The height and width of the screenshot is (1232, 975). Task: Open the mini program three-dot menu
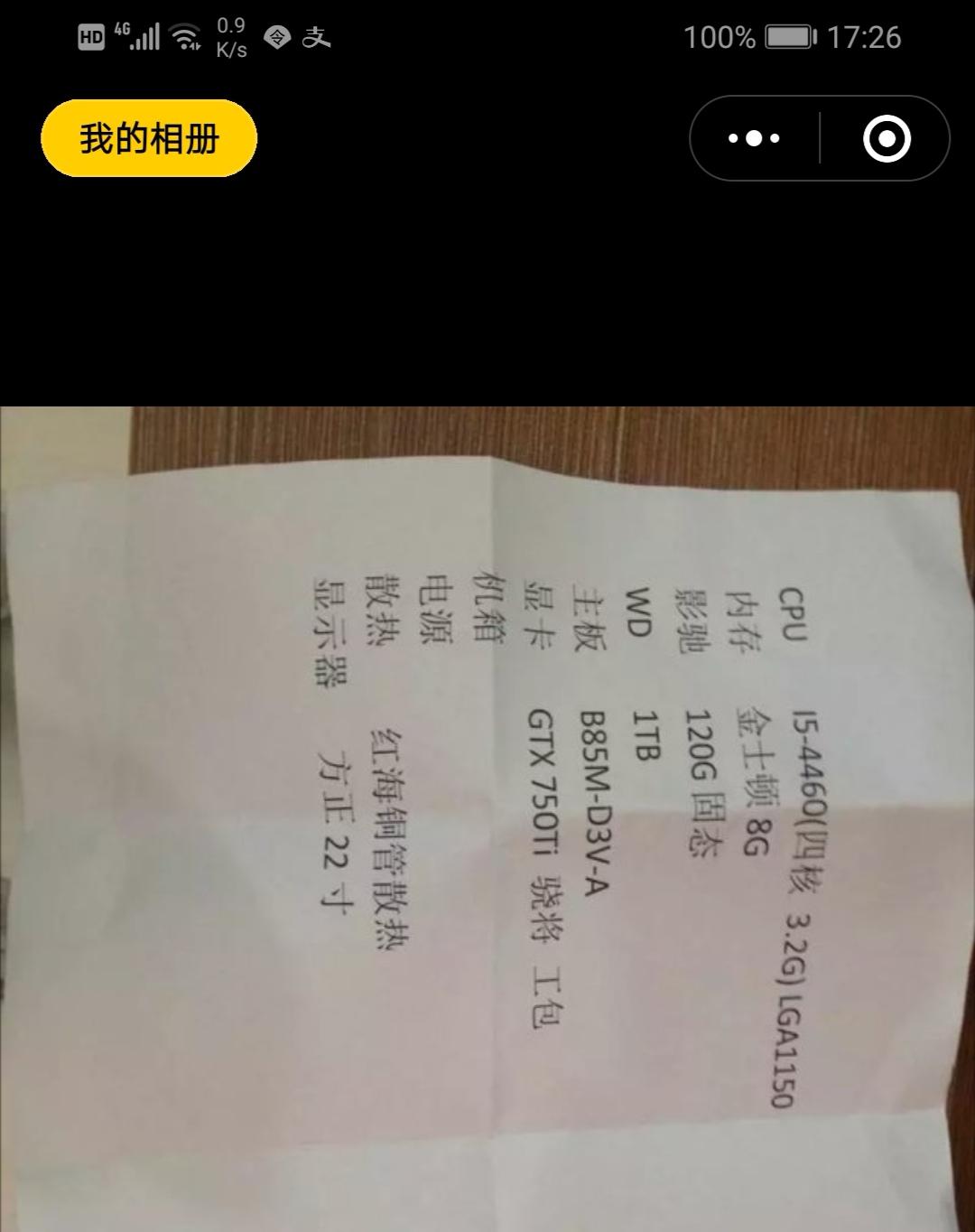[x=754, y=138]
